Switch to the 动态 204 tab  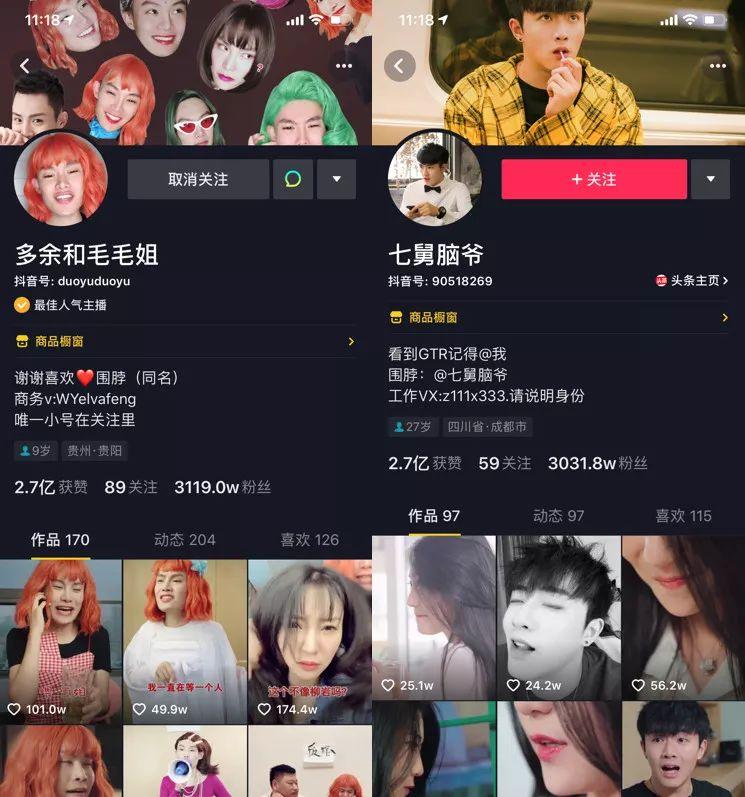[184, 540]
